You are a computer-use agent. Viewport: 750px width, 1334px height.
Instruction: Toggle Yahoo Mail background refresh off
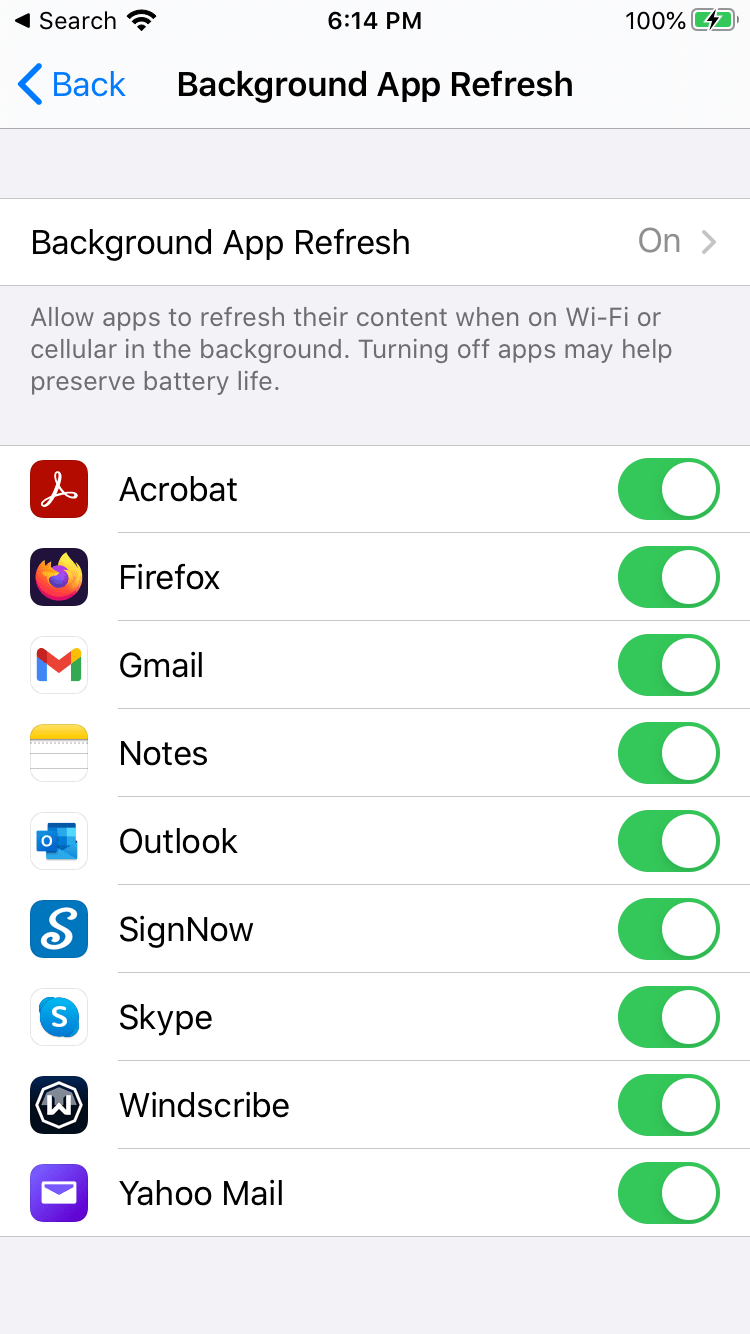point(668,1194)
